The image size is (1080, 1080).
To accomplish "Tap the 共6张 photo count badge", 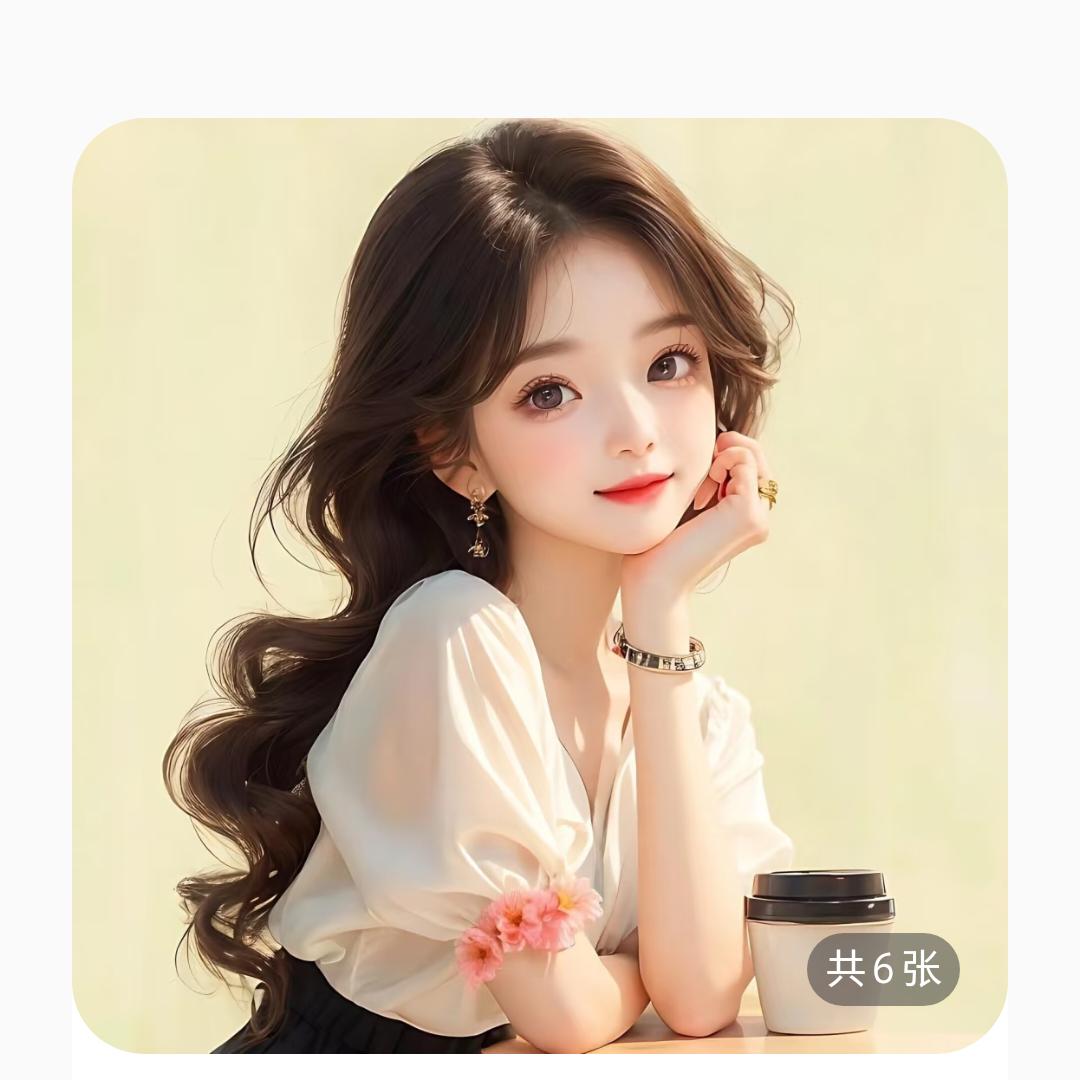I will [x=883, y=968].
